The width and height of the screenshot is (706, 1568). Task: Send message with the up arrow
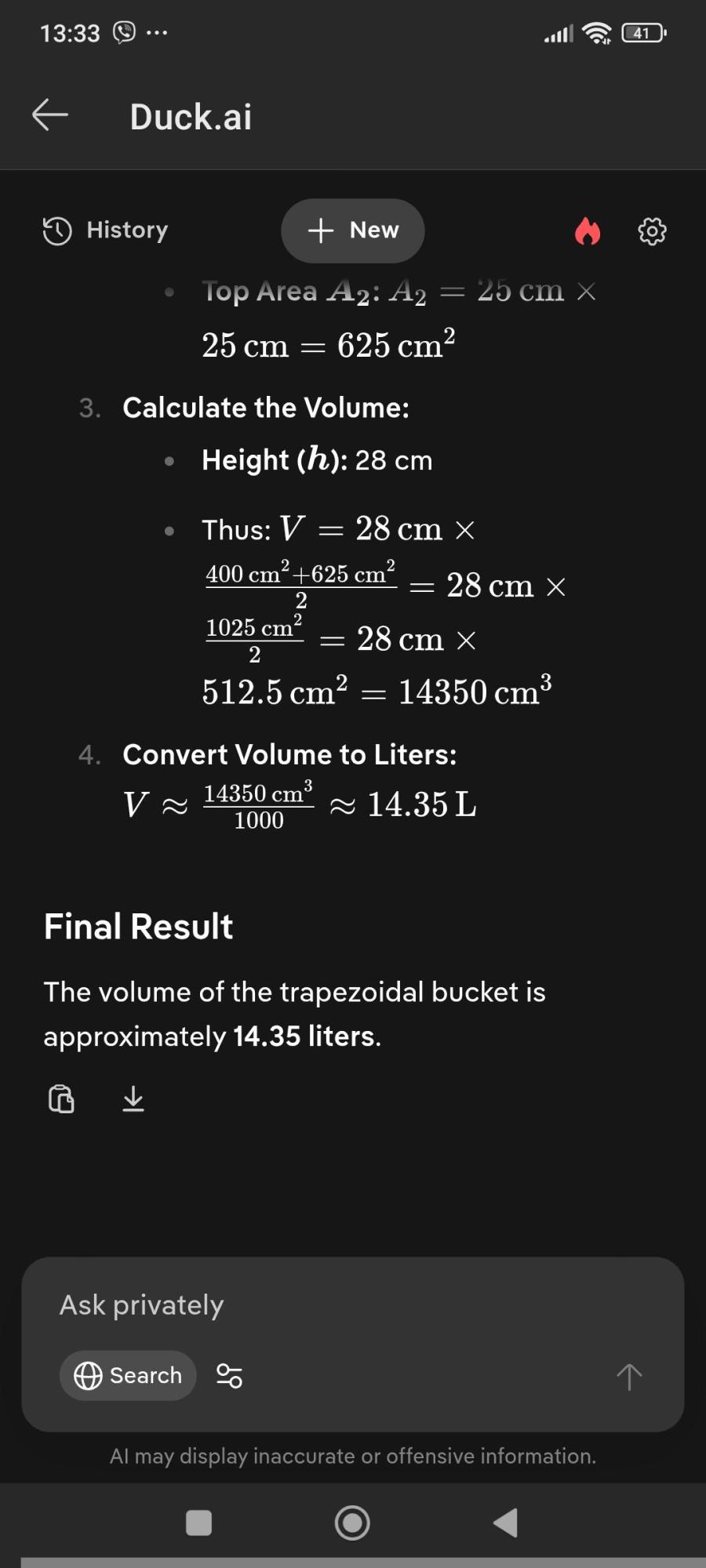(x=629, y=1376)
